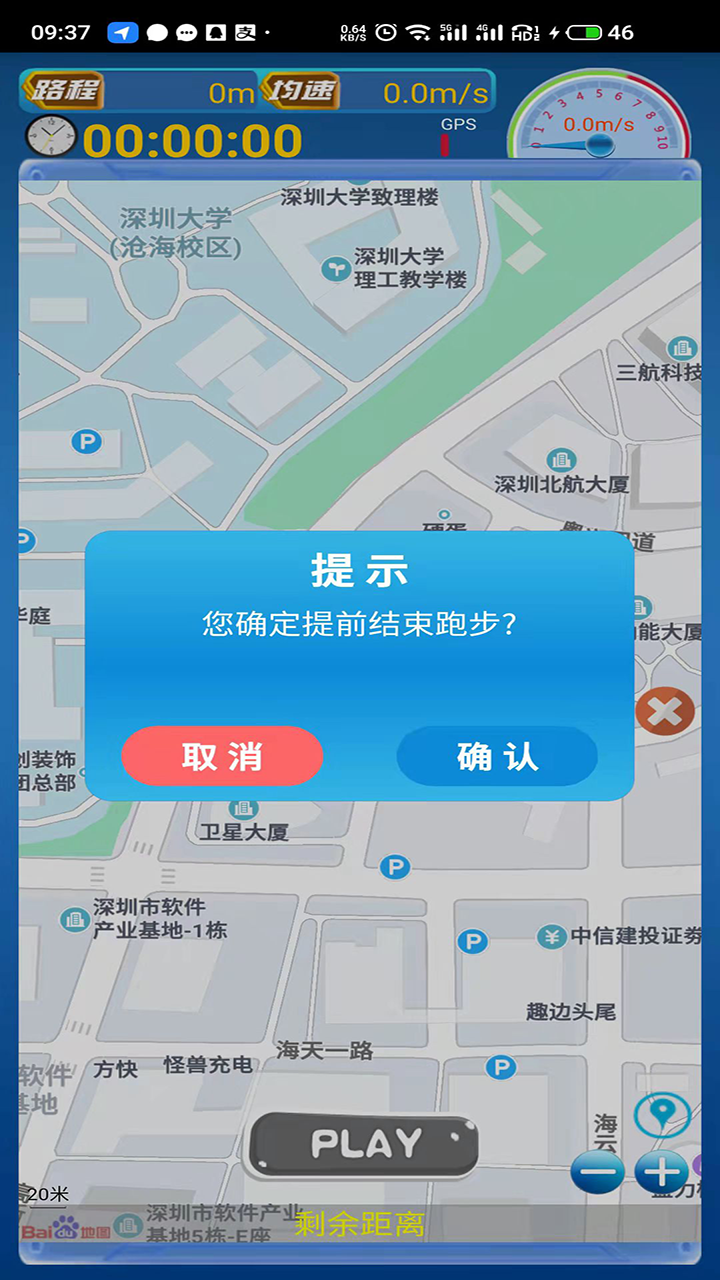Viewport: 720px width, 1280px height.
Task: Tap the location arrow icon in the status bar
Action: point(123,31)
